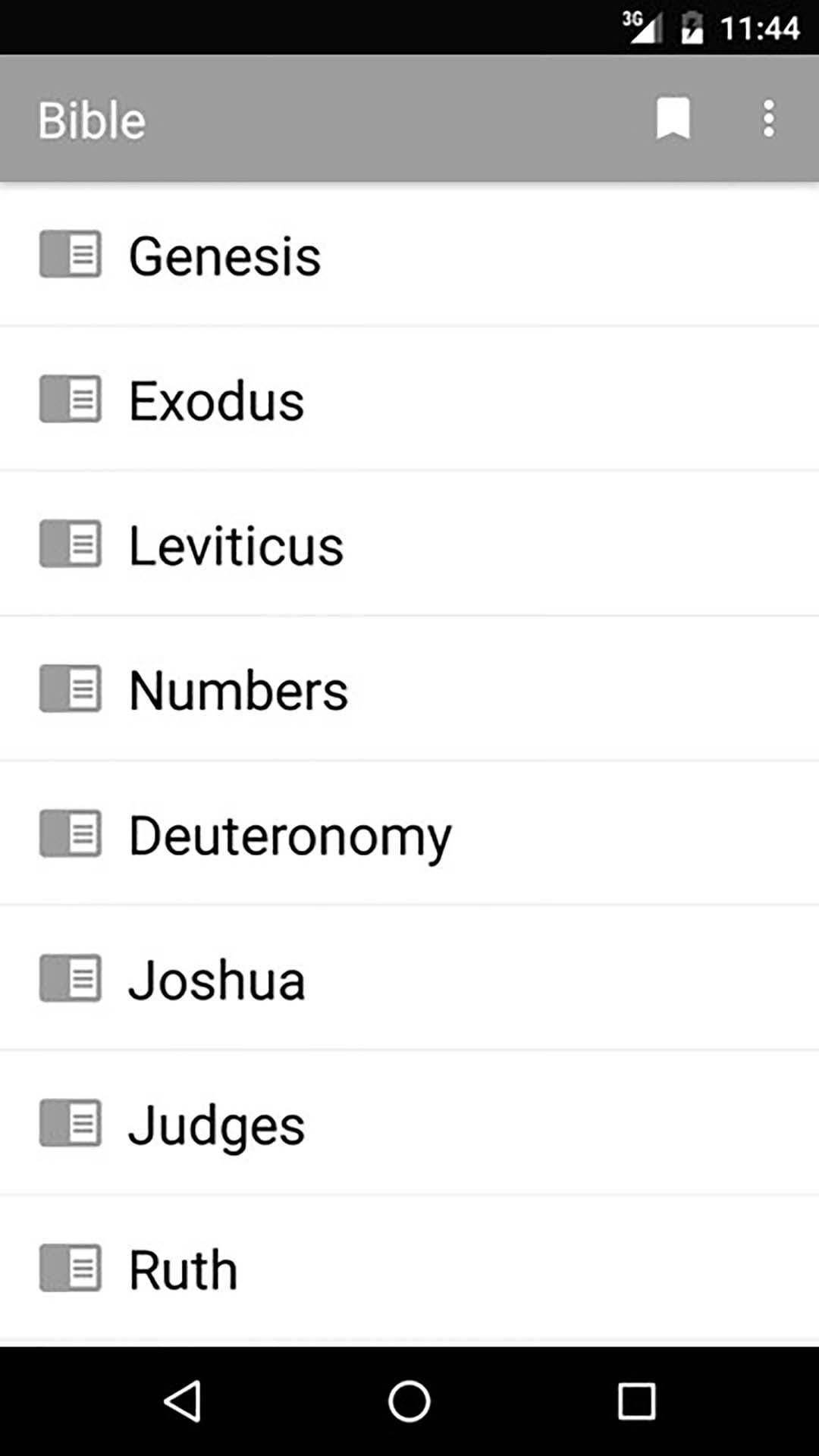Open the book of Leviticus
This screenshot has width=819, height=1456.
(235, 545)
